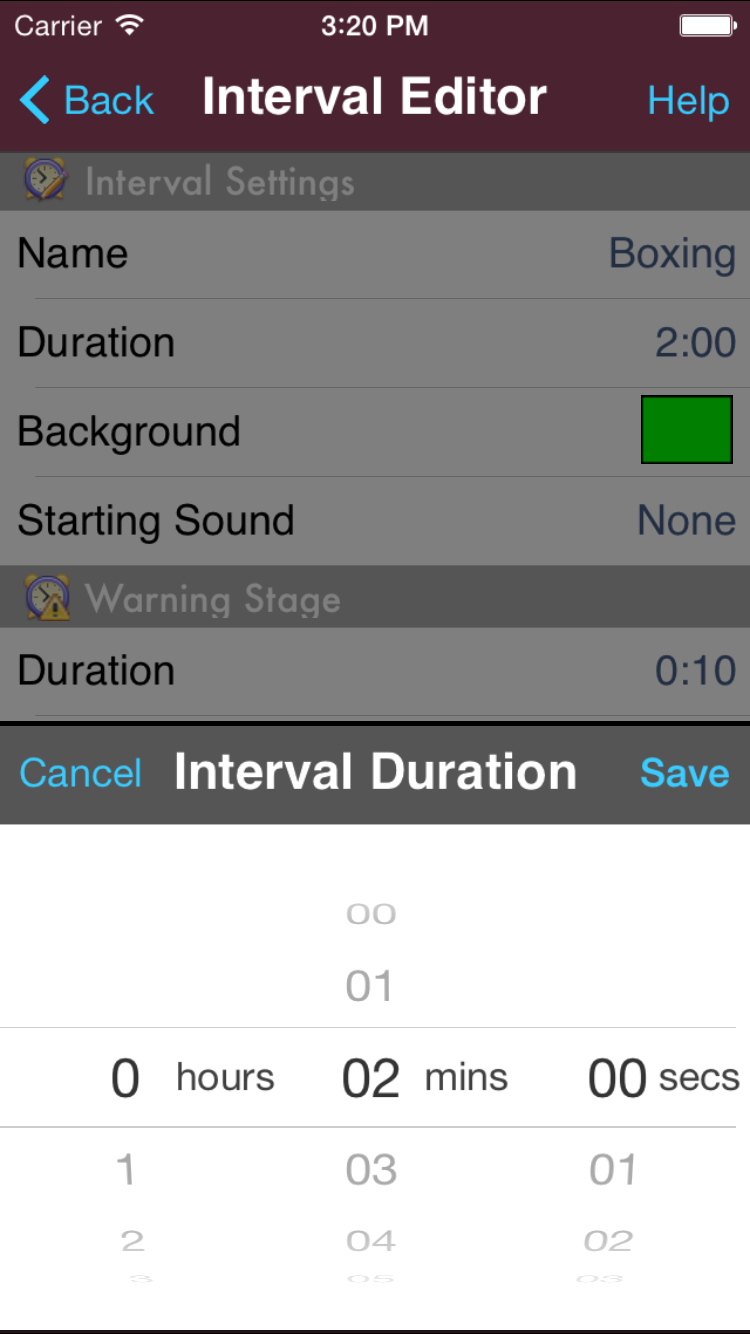Select 01 in the seconds wheel

click(612, 1169)
